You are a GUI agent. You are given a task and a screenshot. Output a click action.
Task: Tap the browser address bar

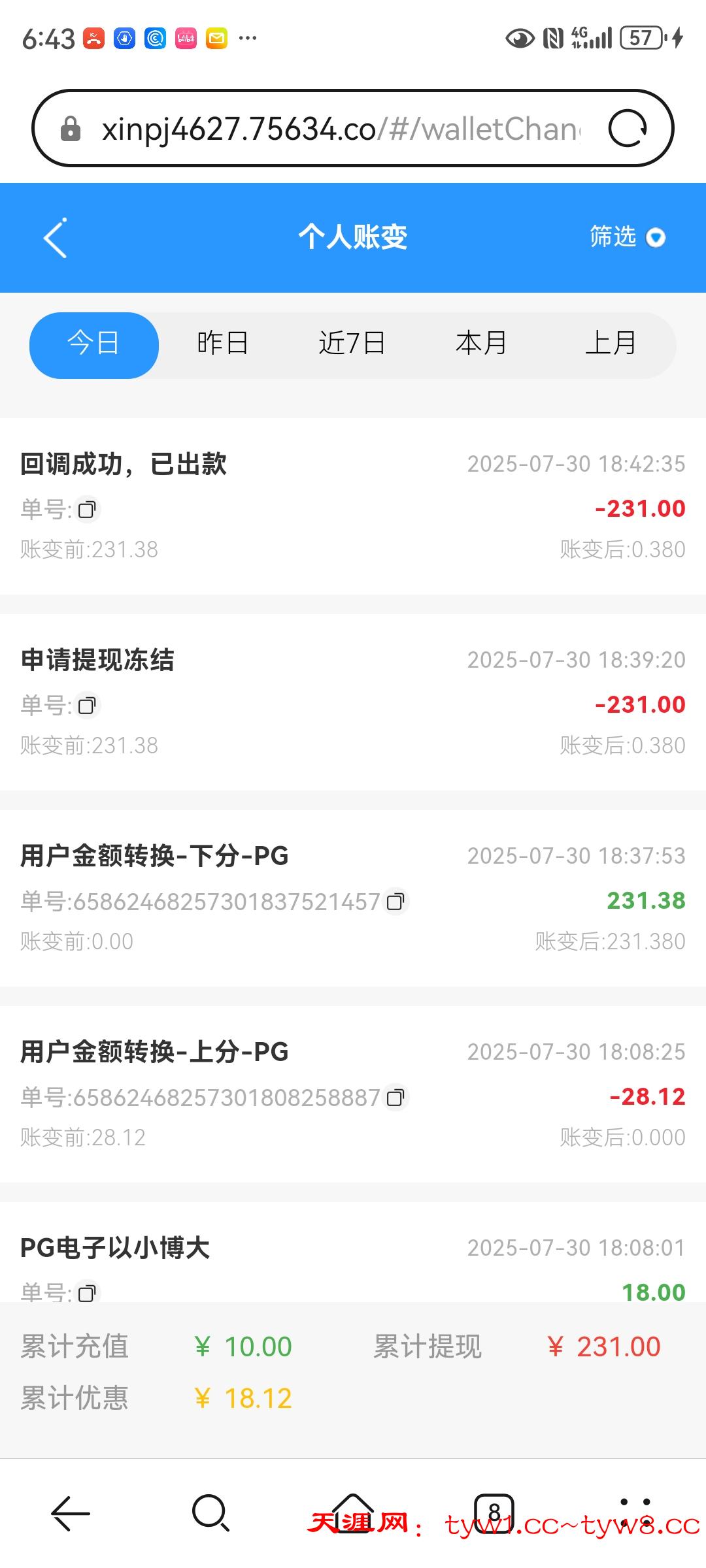click(x=340, y=129)
